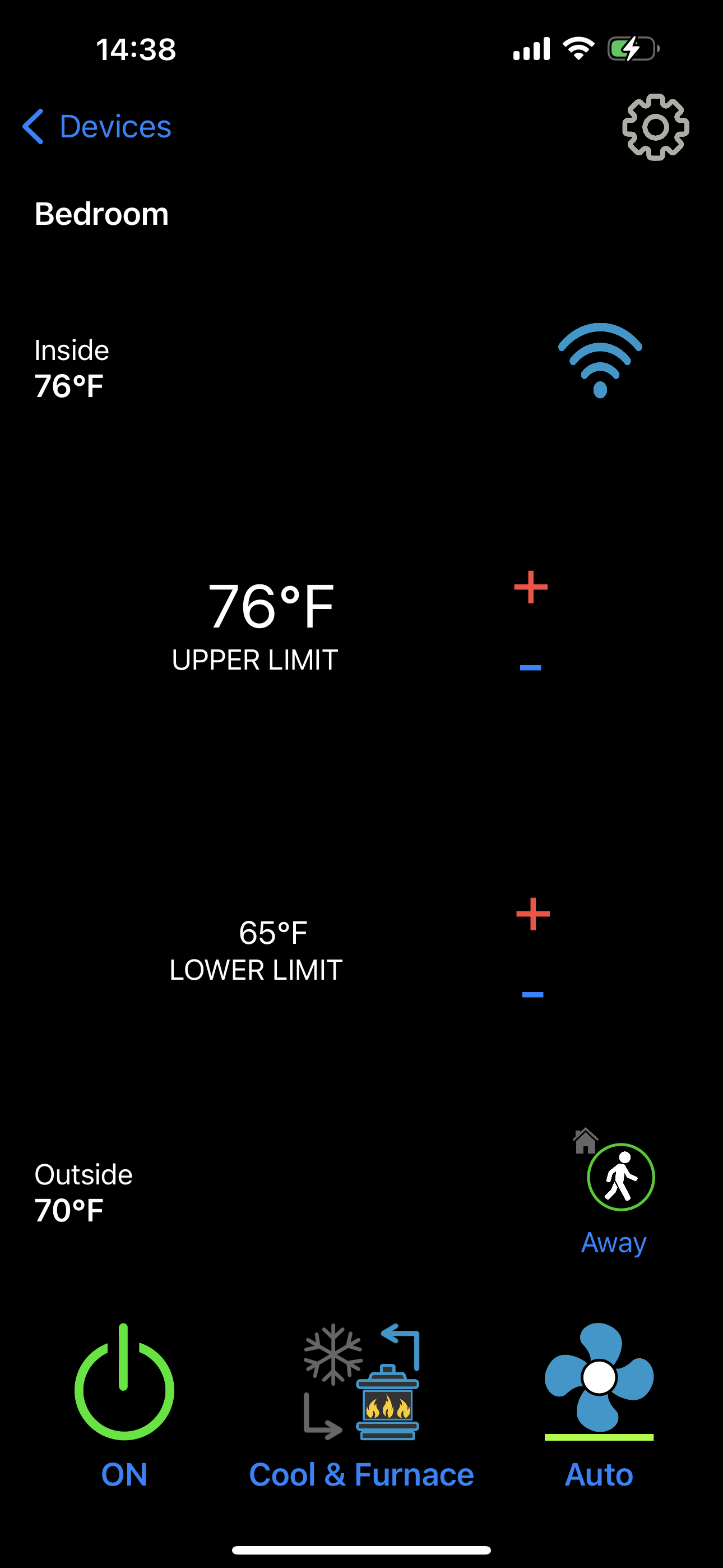Open the settings gear

coord(655,127)
